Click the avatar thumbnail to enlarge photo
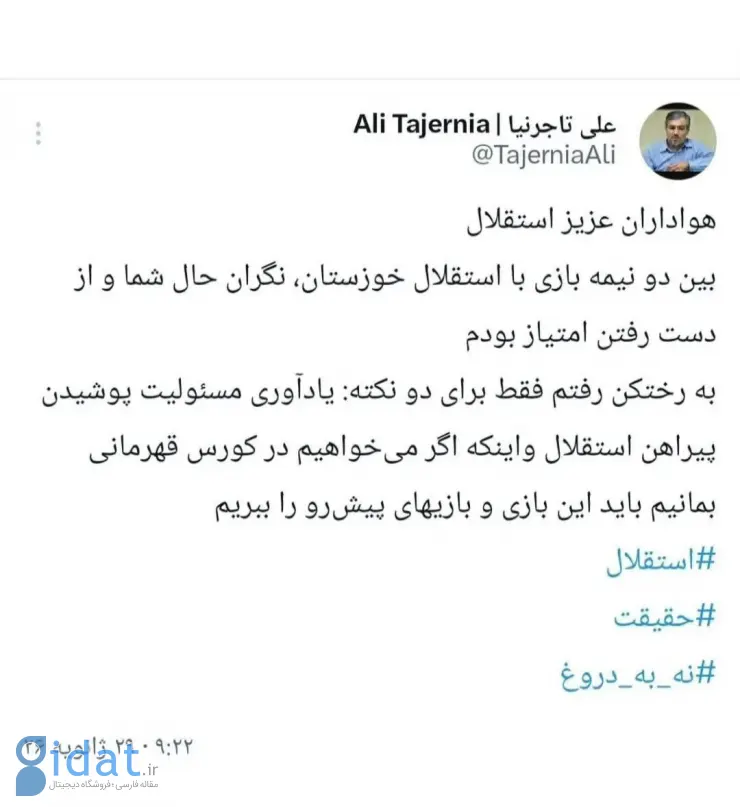The height and width of the screenshot is (807, 740). tap(679, 141)
